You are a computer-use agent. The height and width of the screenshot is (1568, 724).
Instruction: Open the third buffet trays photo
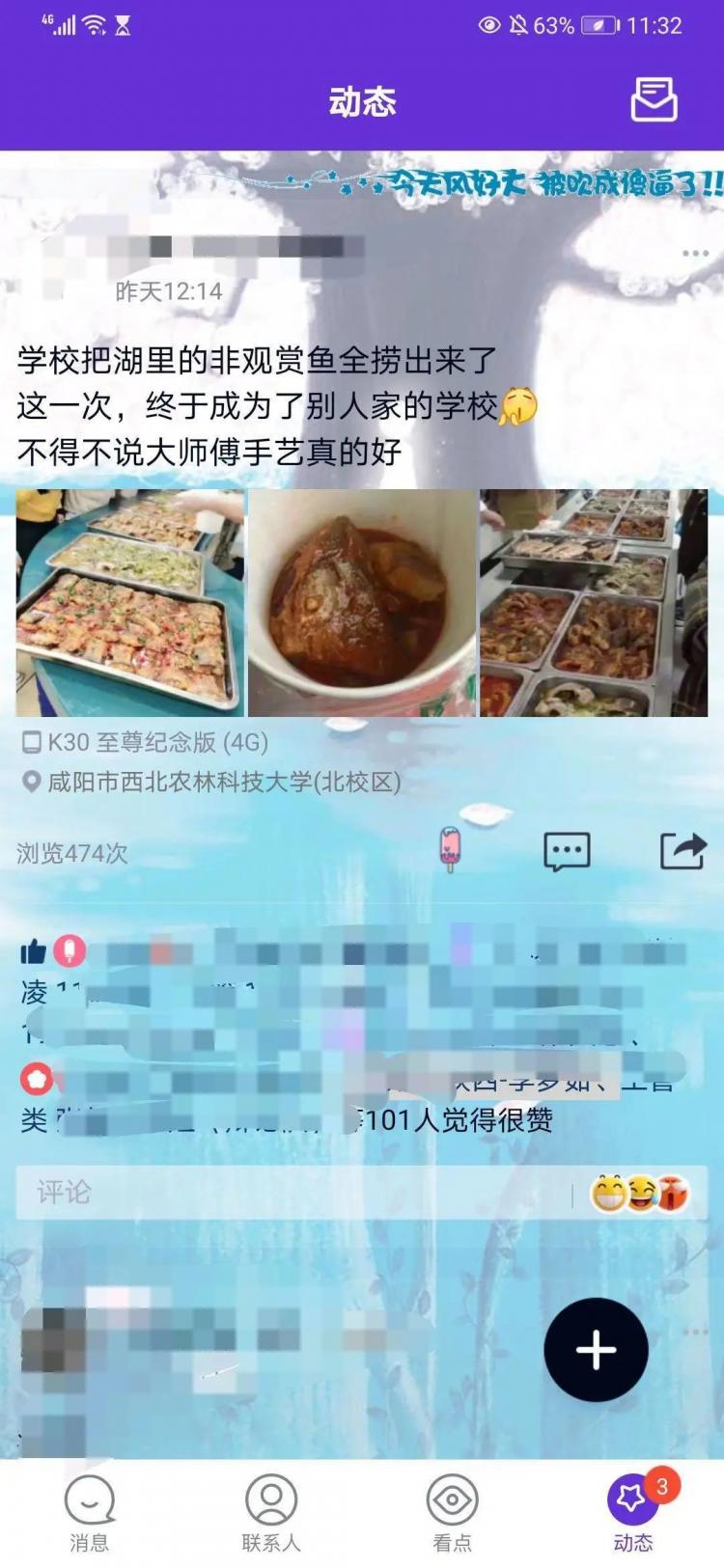593,602
